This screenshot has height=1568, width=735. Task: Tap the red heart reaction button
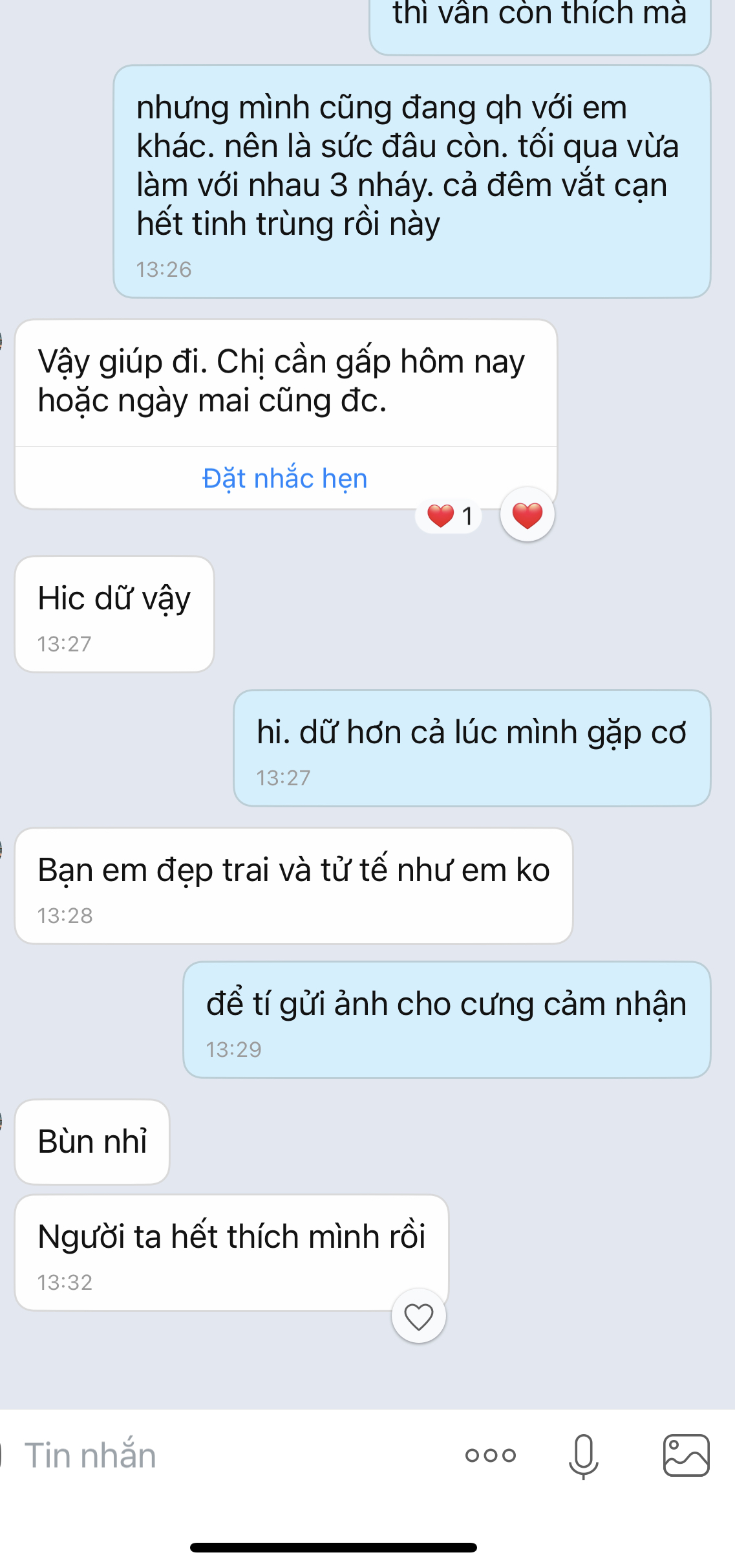pyautogui.click(x=527, y=516)
